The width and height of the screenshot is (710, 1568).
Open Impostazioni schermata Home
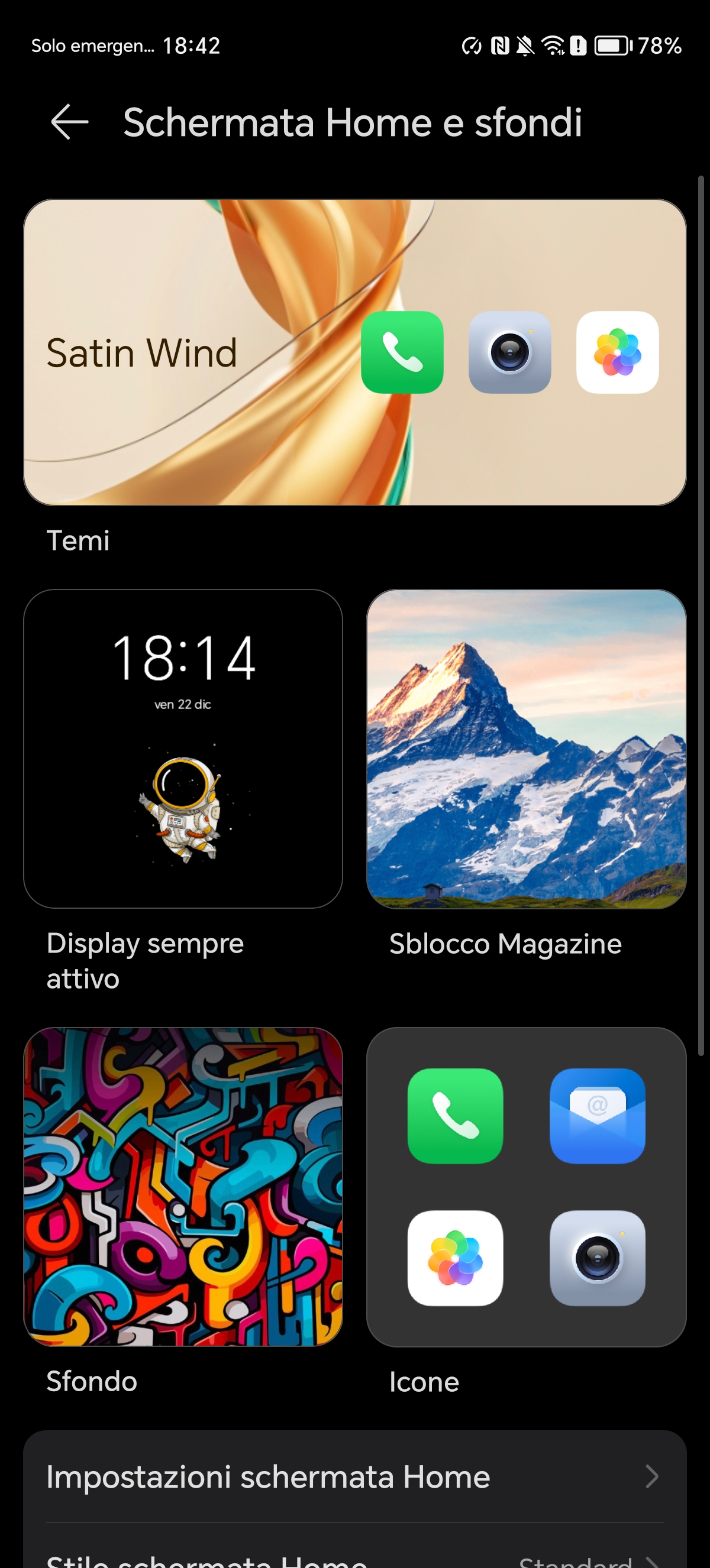click(354, 1476)
